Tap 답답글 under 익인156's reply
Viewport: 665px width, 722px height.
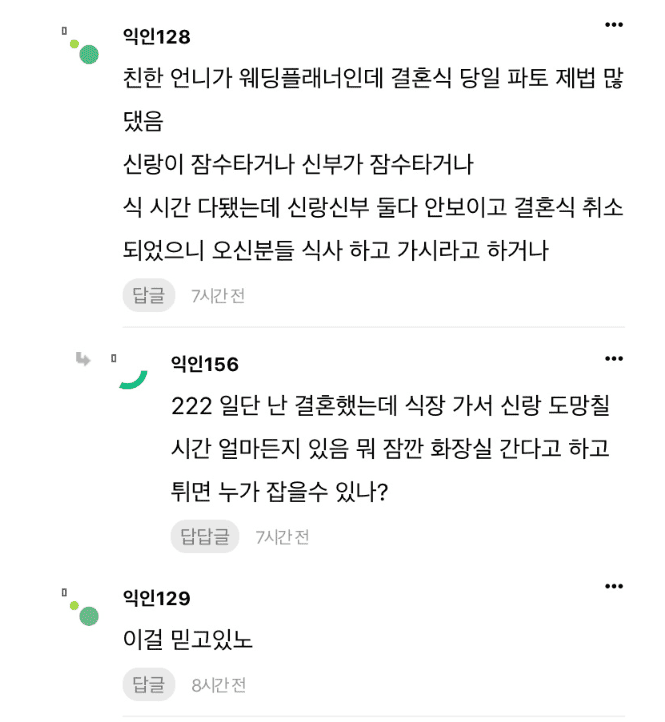coord(204,537)
